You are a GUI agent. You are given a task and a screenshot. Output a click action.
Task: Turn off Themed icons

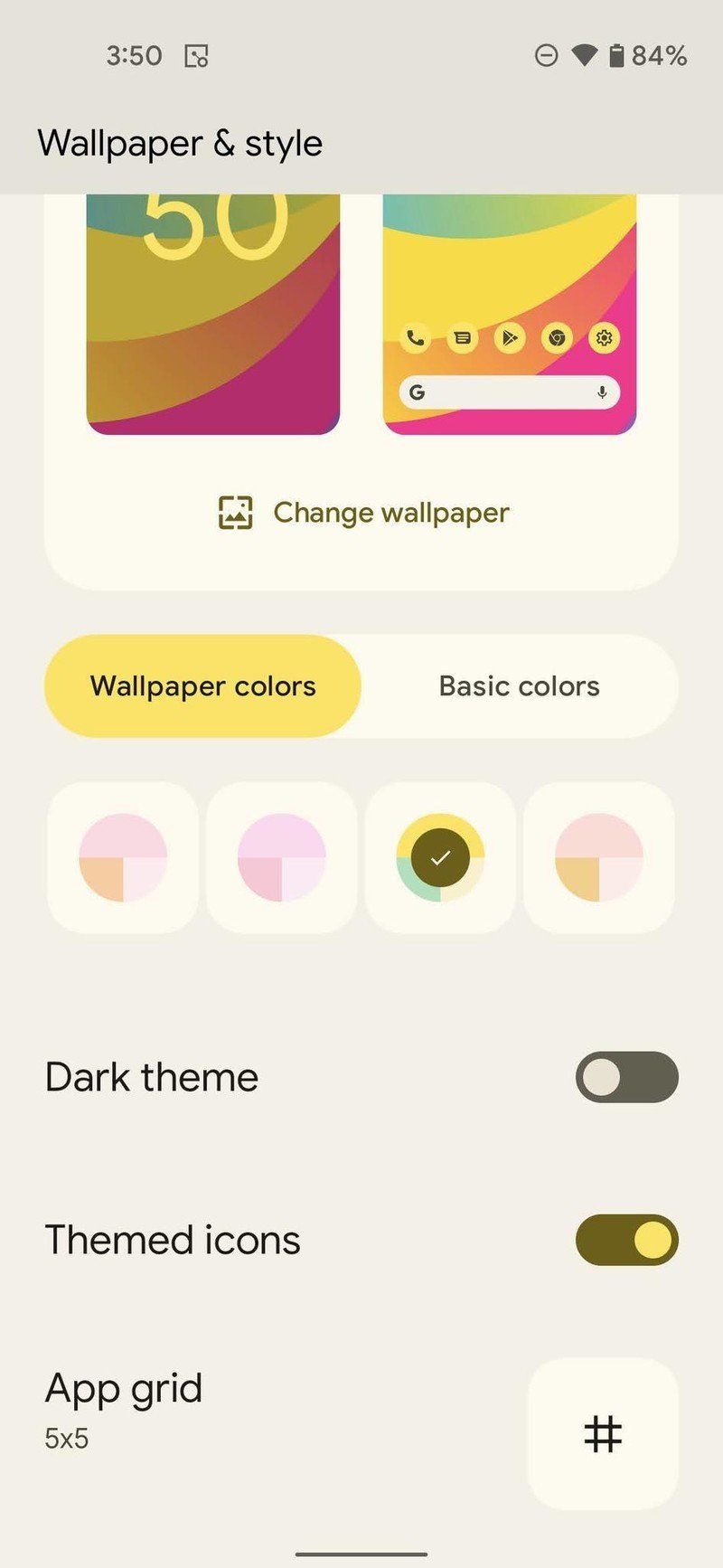[x=626, y=1240]
